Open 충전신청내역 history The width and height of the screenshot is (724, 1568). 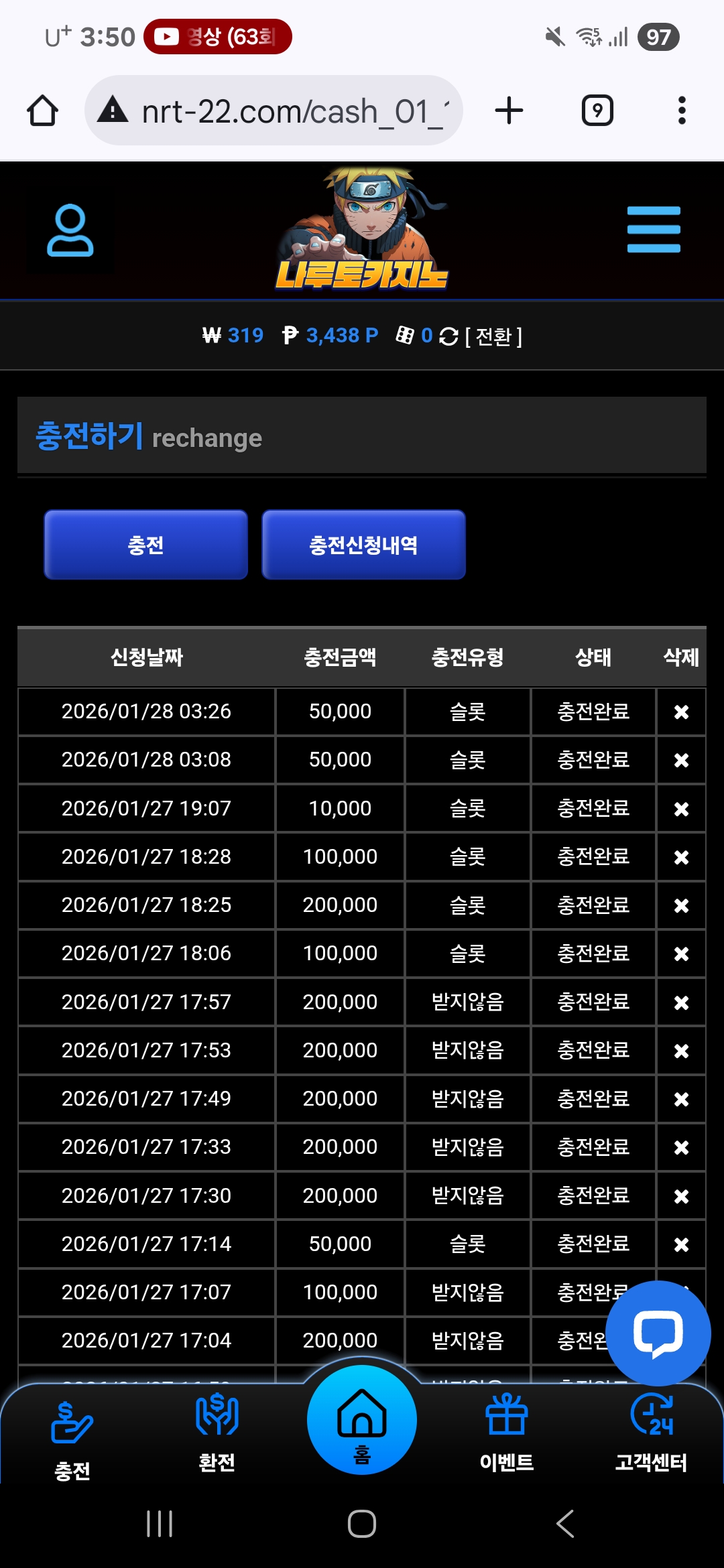(363, 545)
